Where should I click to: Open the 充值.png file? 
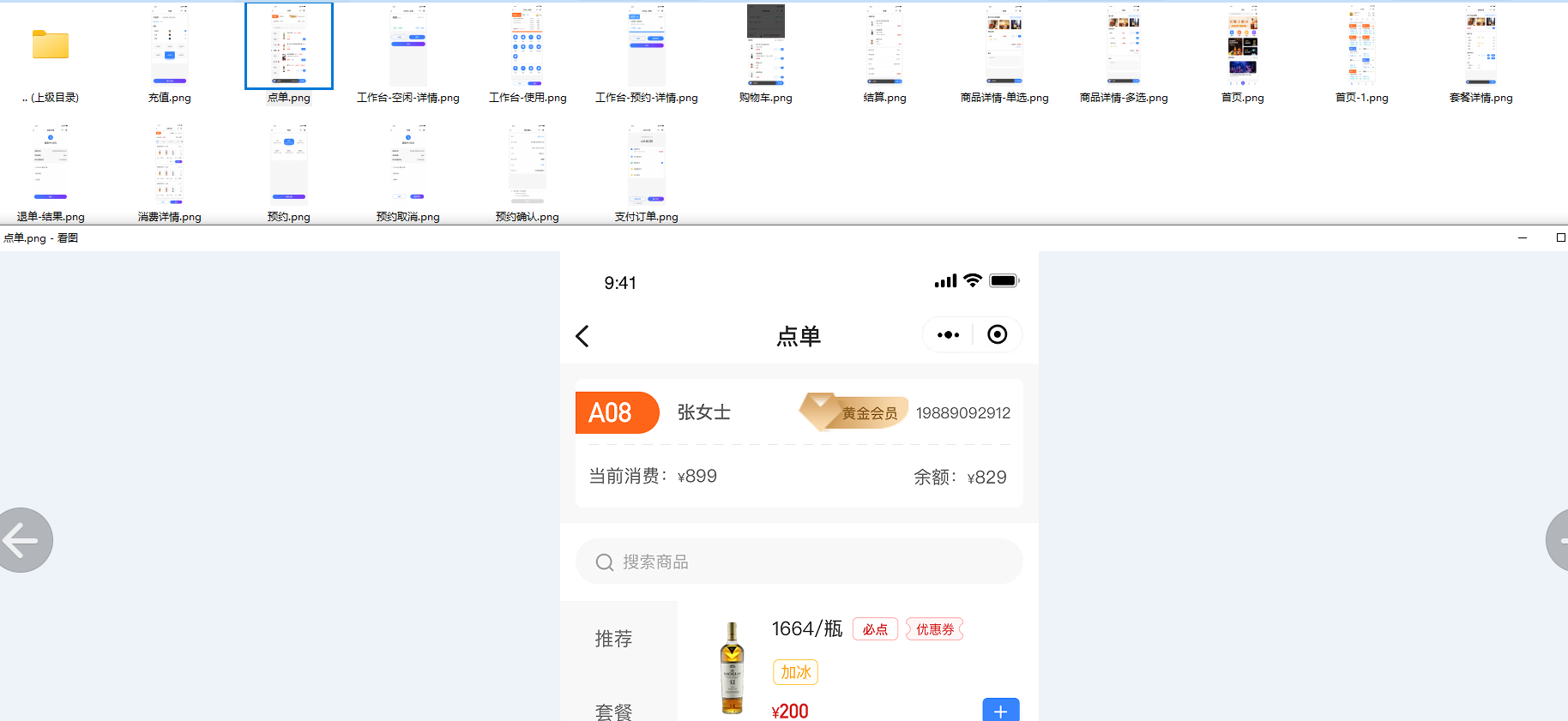170,46
